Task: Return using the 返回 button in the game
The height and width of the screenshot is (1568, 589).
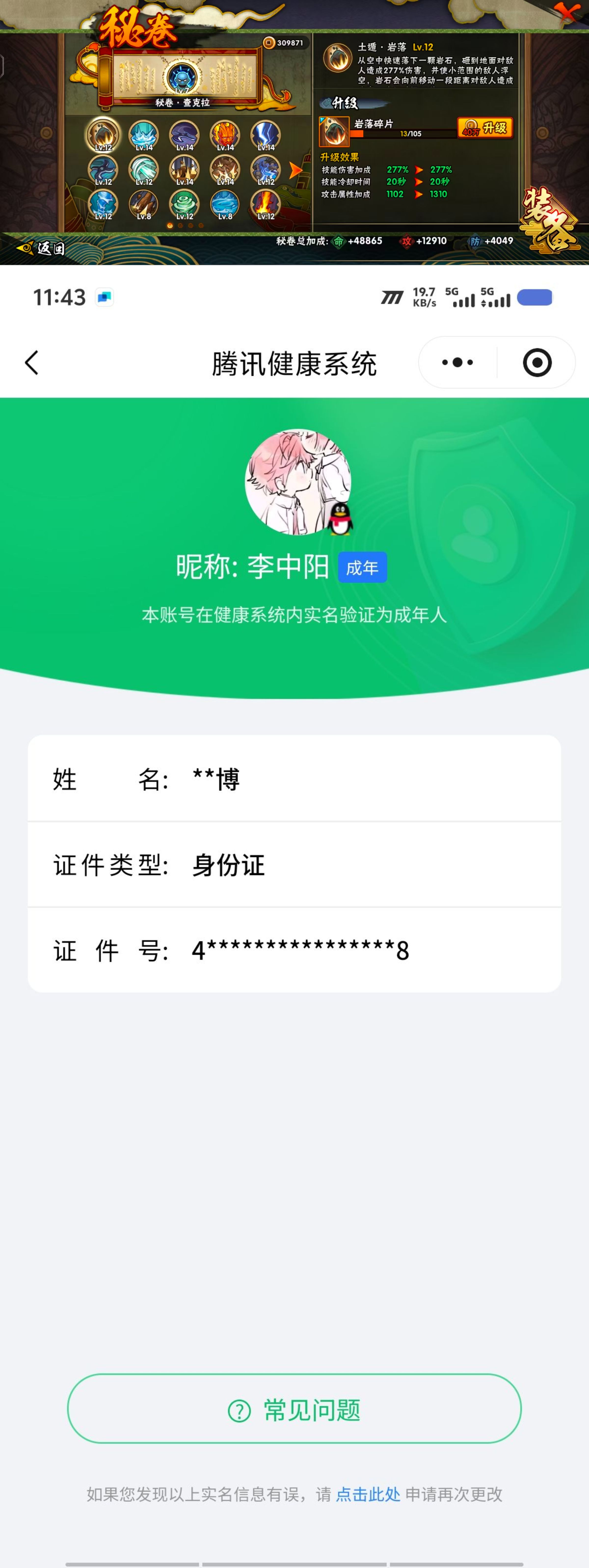Action: pyautogui.click(x=41, y=248)
